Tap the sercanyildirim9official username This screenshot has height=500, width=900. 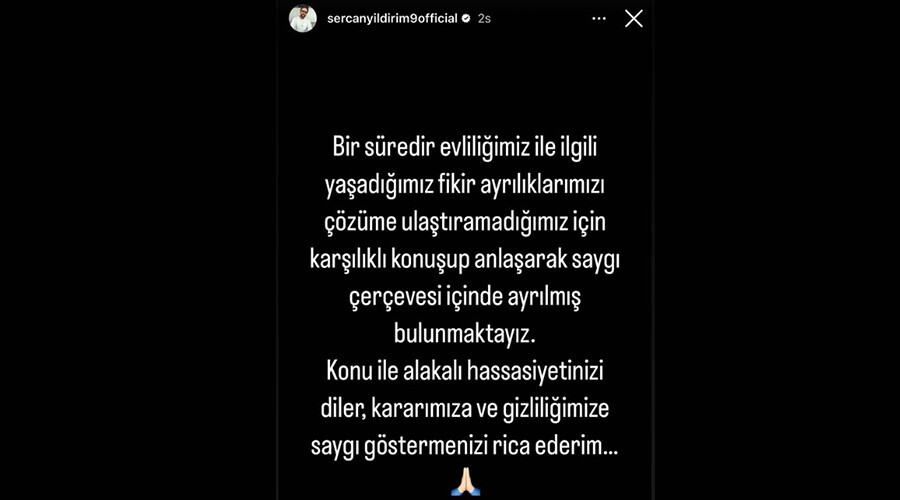(x=392, y=18)
